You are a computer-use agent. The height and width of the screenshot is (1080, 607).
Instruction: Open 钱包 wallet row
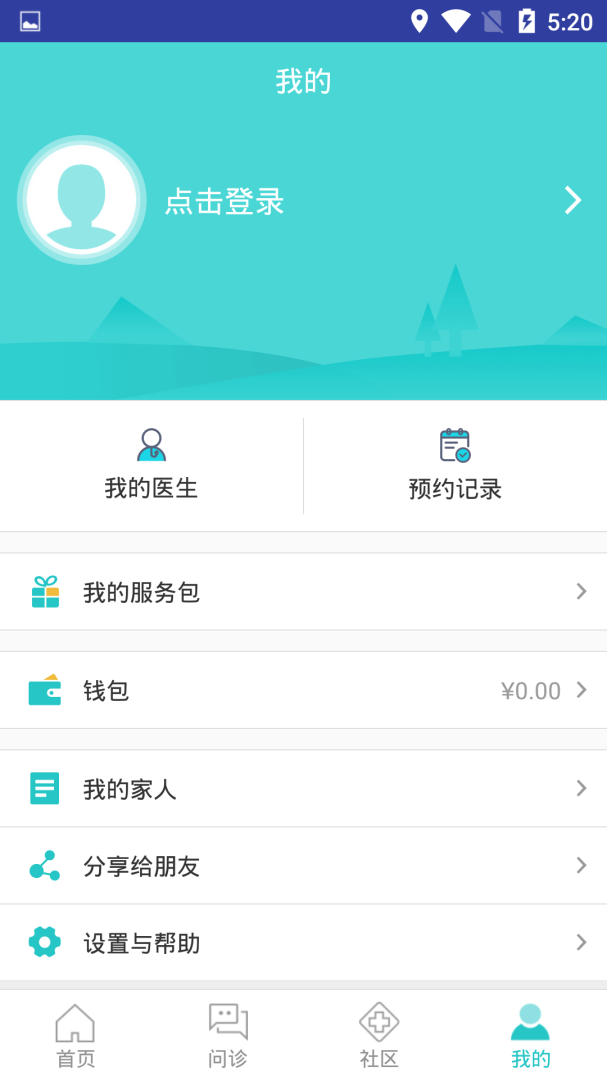click(303, 691)
